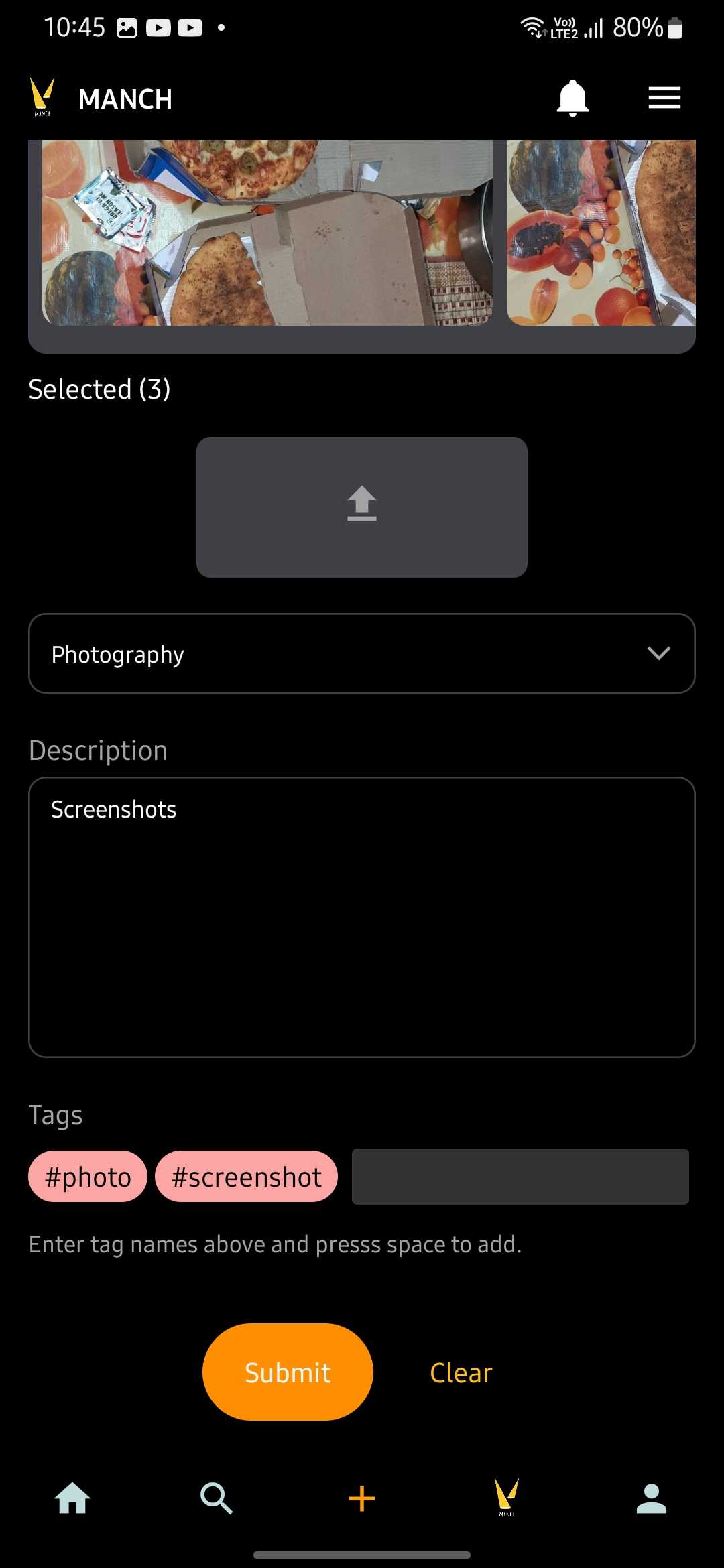Viewport: 724px width, 1568px height.
Task: Open the notifications bell
Action: (572, 99)
